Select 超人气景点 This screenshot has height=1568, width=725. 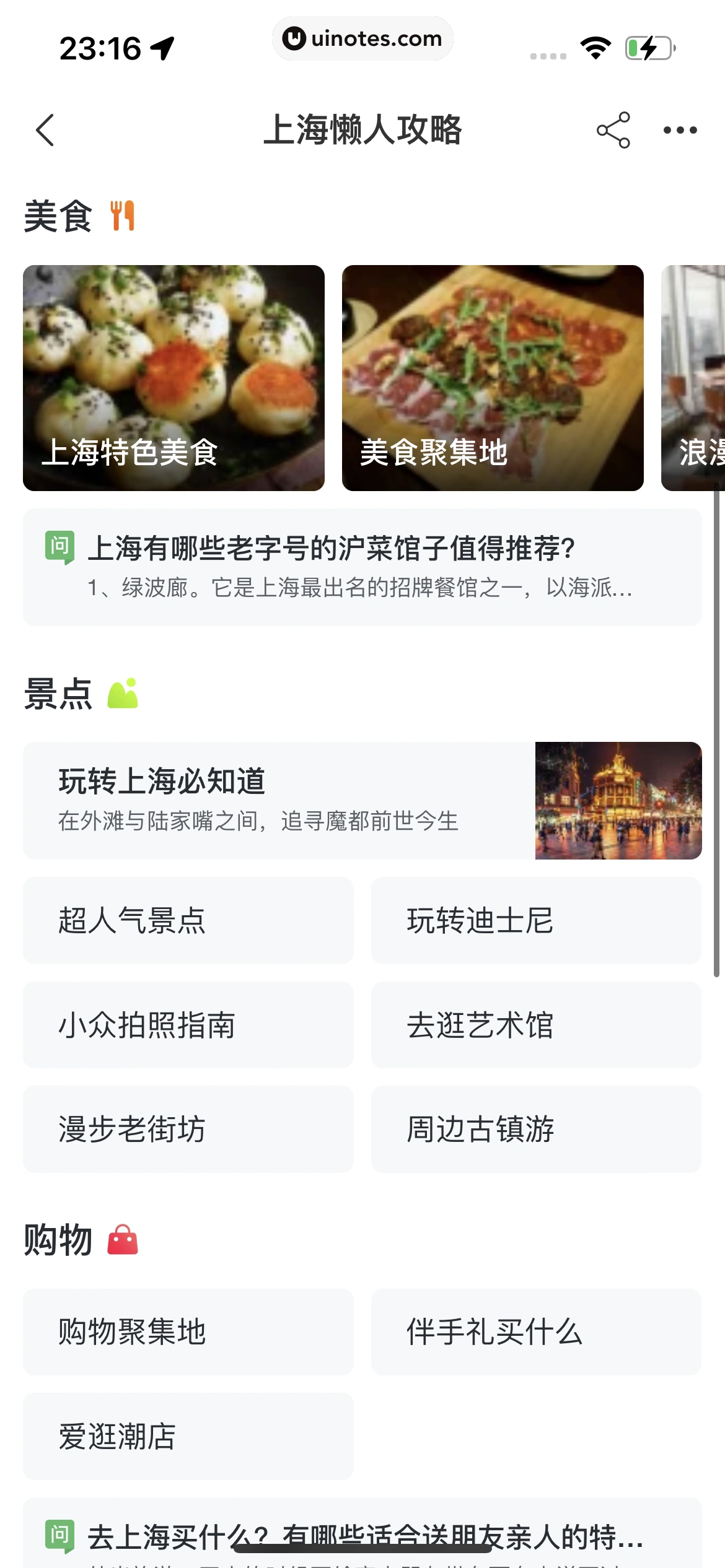pyautogui.click(x=188, y=920)
